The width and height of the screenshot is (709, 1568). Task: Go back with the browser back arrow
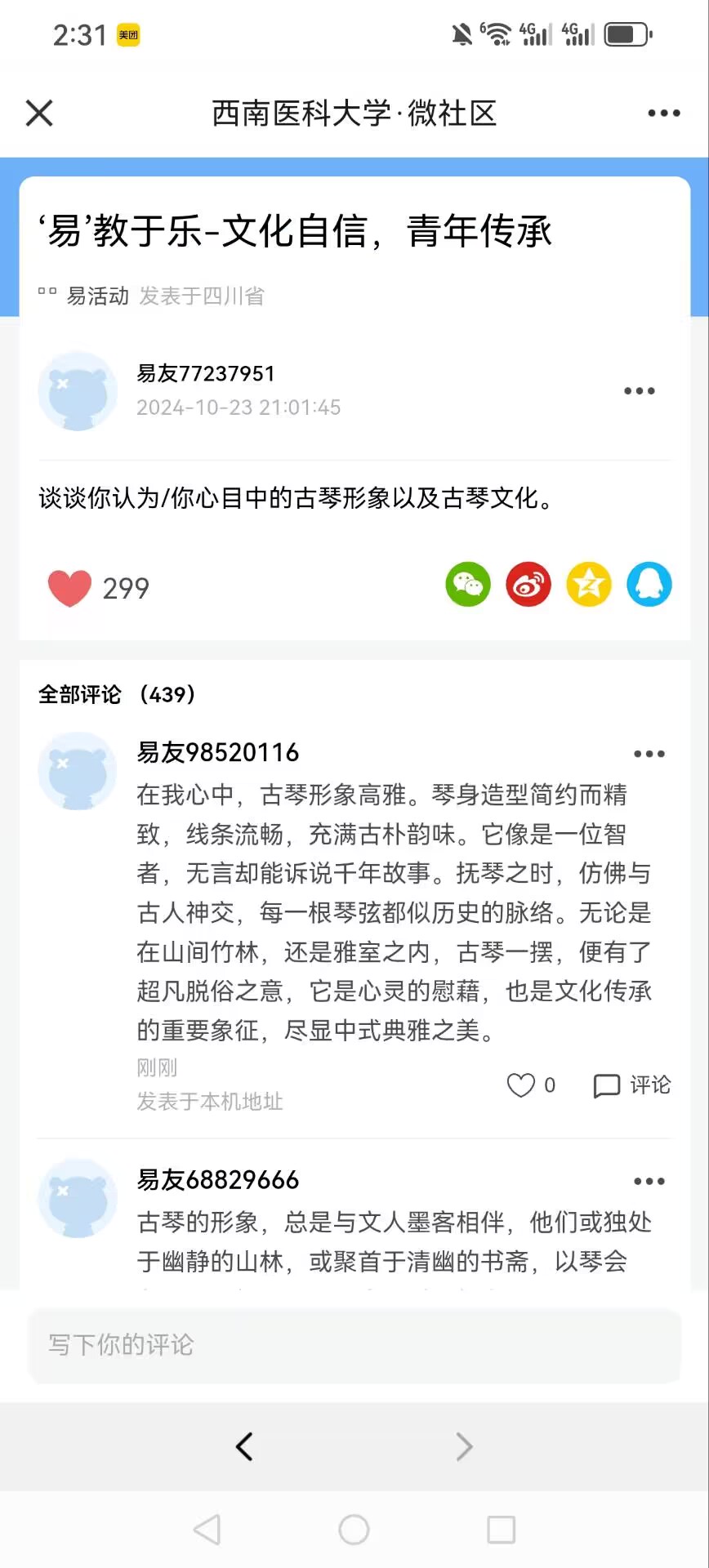(244, 1446)
